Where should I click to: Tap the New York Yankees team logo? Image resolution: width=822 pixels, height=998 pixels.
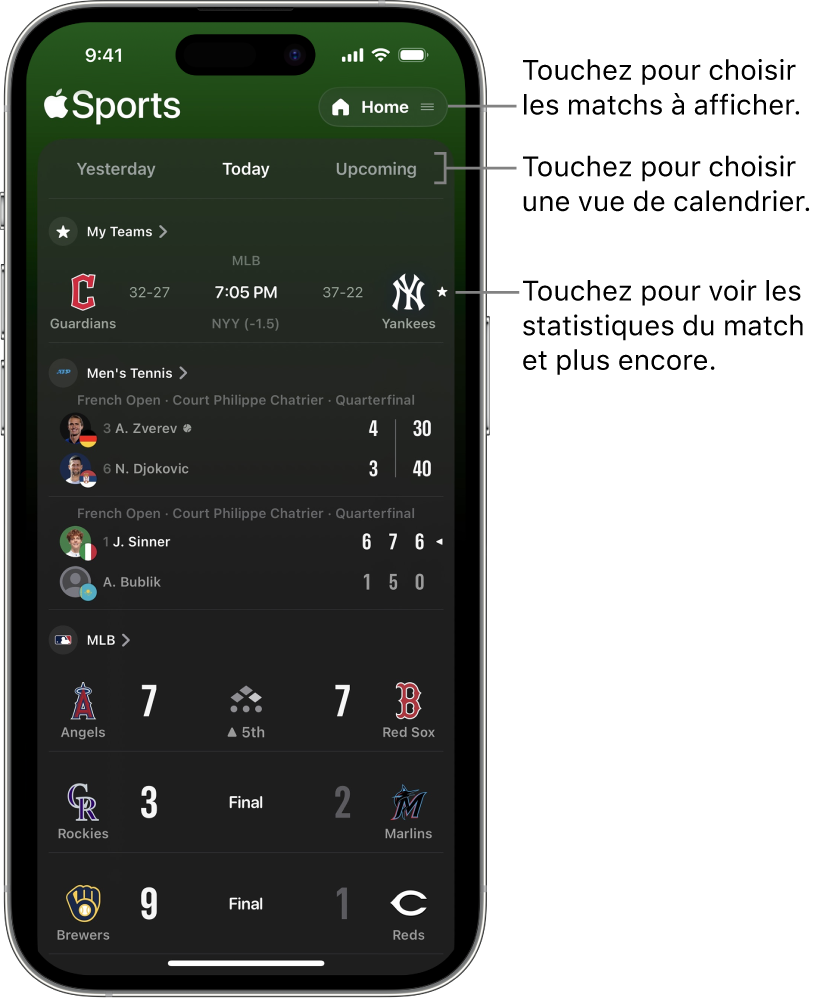408,291
